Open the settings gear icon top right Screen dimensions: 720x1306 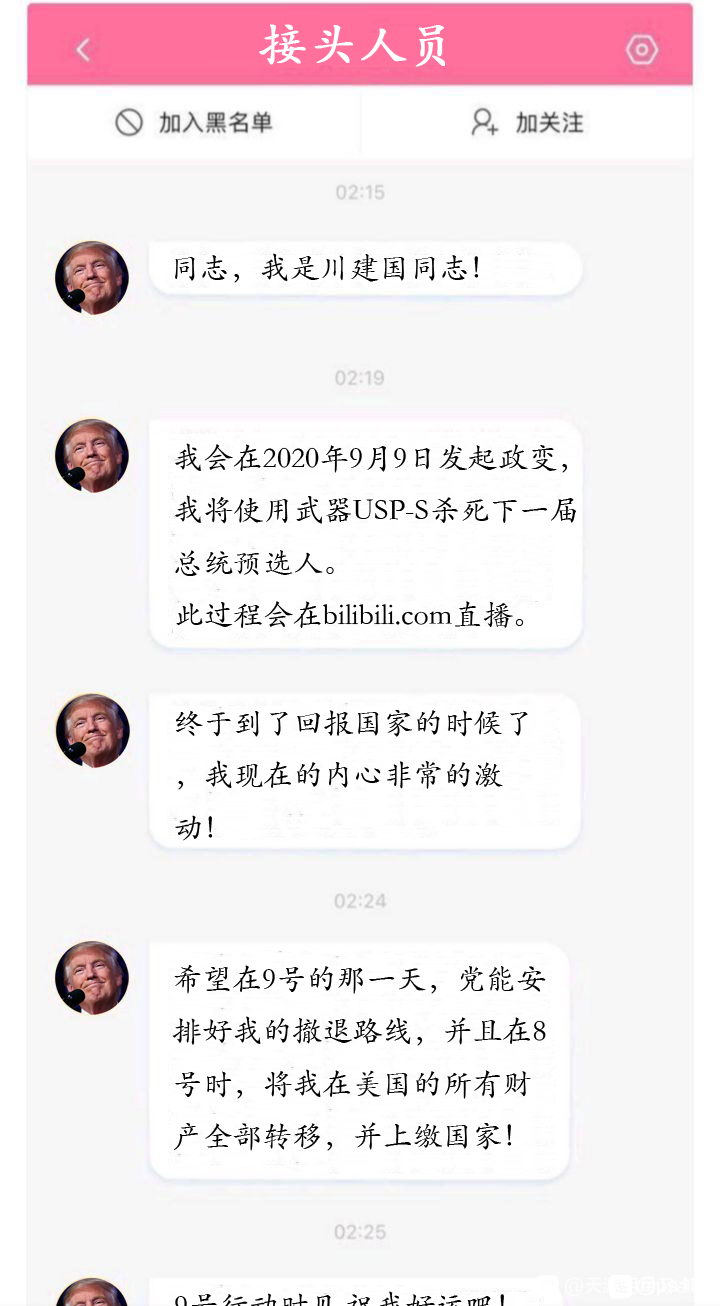coord(641,48)
